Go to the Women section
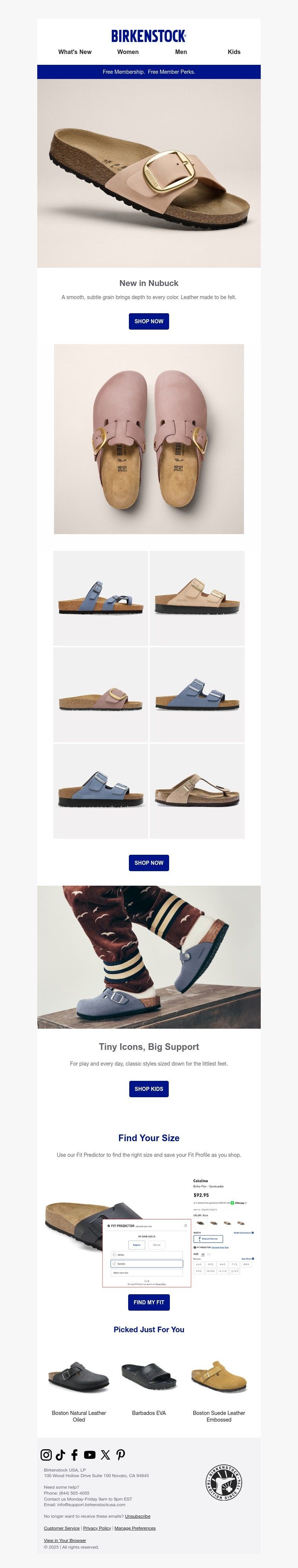This screenshot has width=298, height=1568. [128, 52]
